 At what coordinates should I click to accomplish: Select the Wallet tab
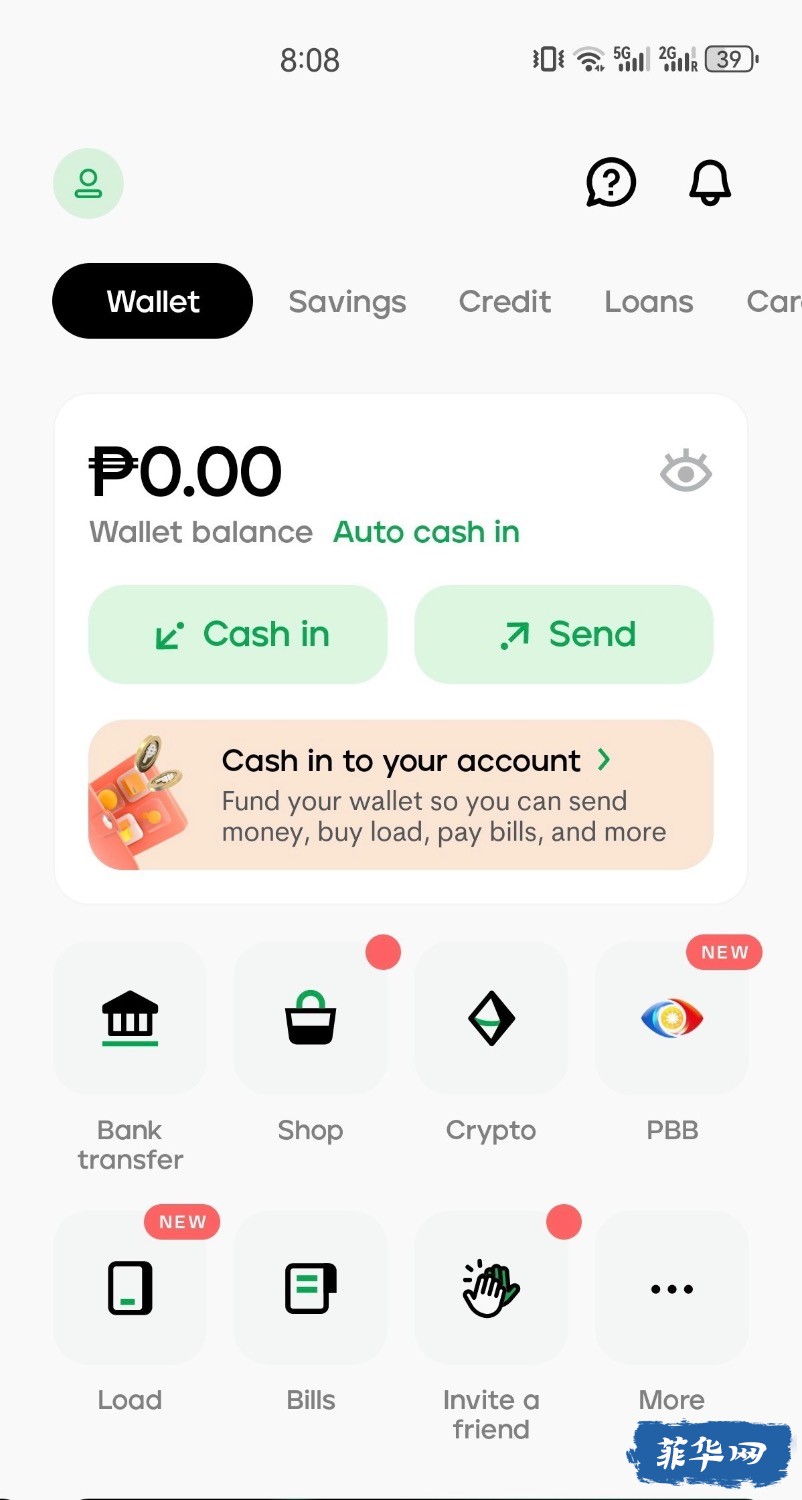[x=152, y=301]
